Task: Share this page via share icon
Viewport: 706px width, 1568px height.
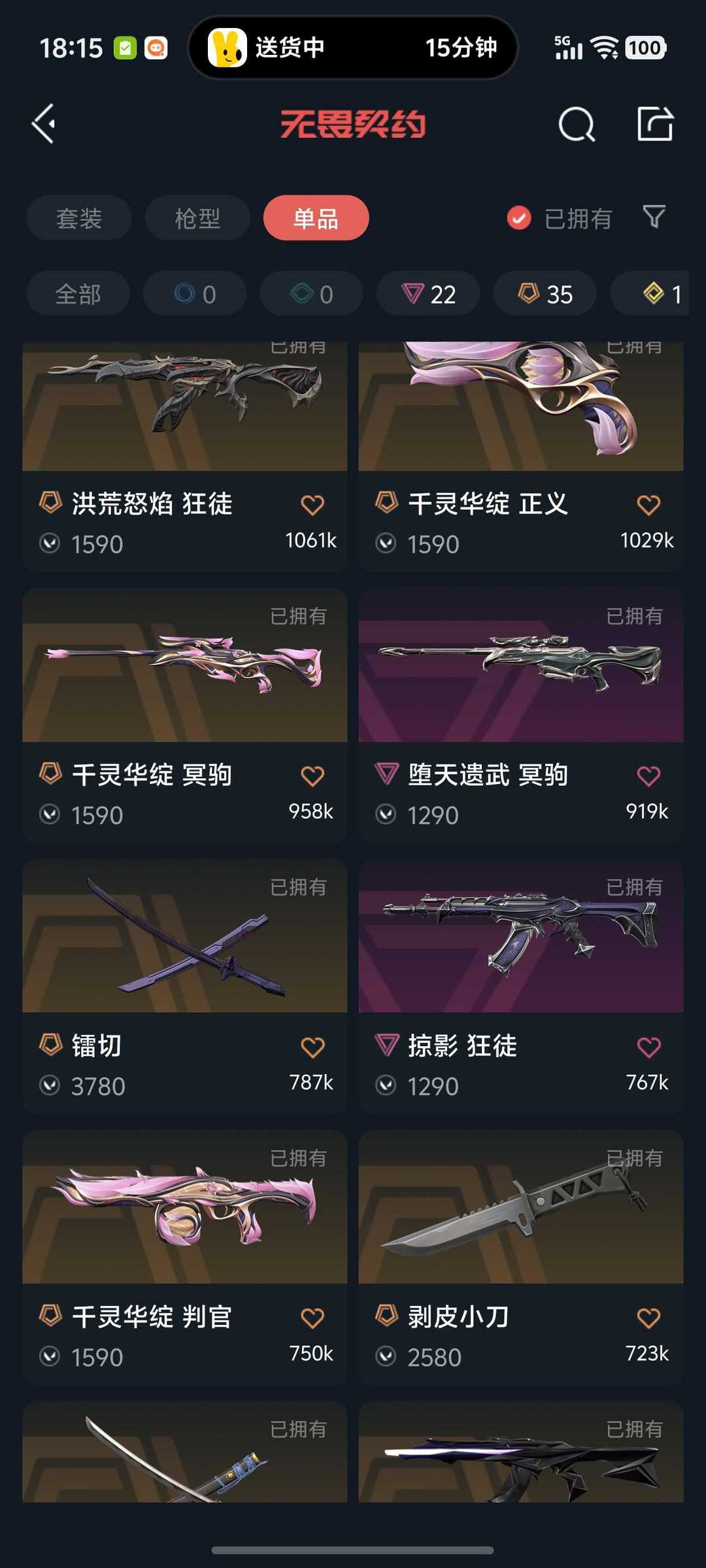Action: pyautogui.click(x=655, y=123)
